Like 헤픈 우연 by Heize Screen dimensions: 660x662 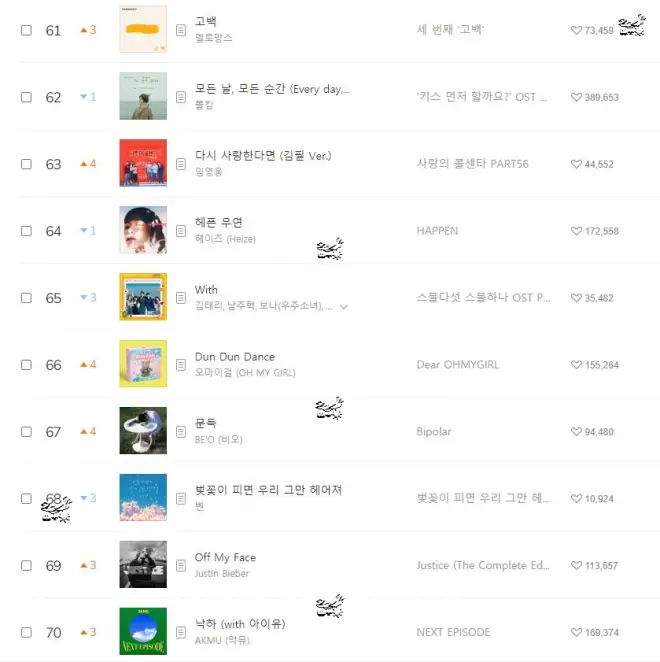point(576,232)
